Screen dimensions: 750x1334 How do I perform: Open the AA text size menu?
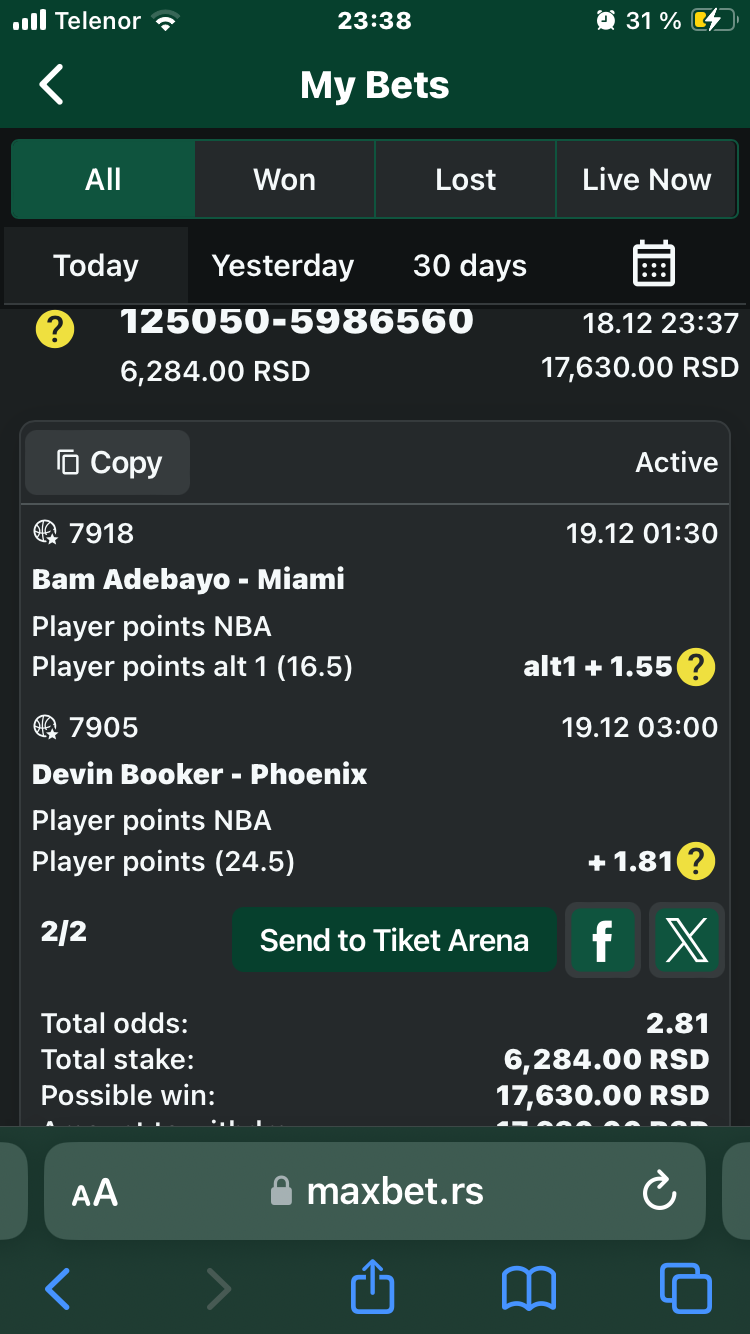pos(95,1192)
